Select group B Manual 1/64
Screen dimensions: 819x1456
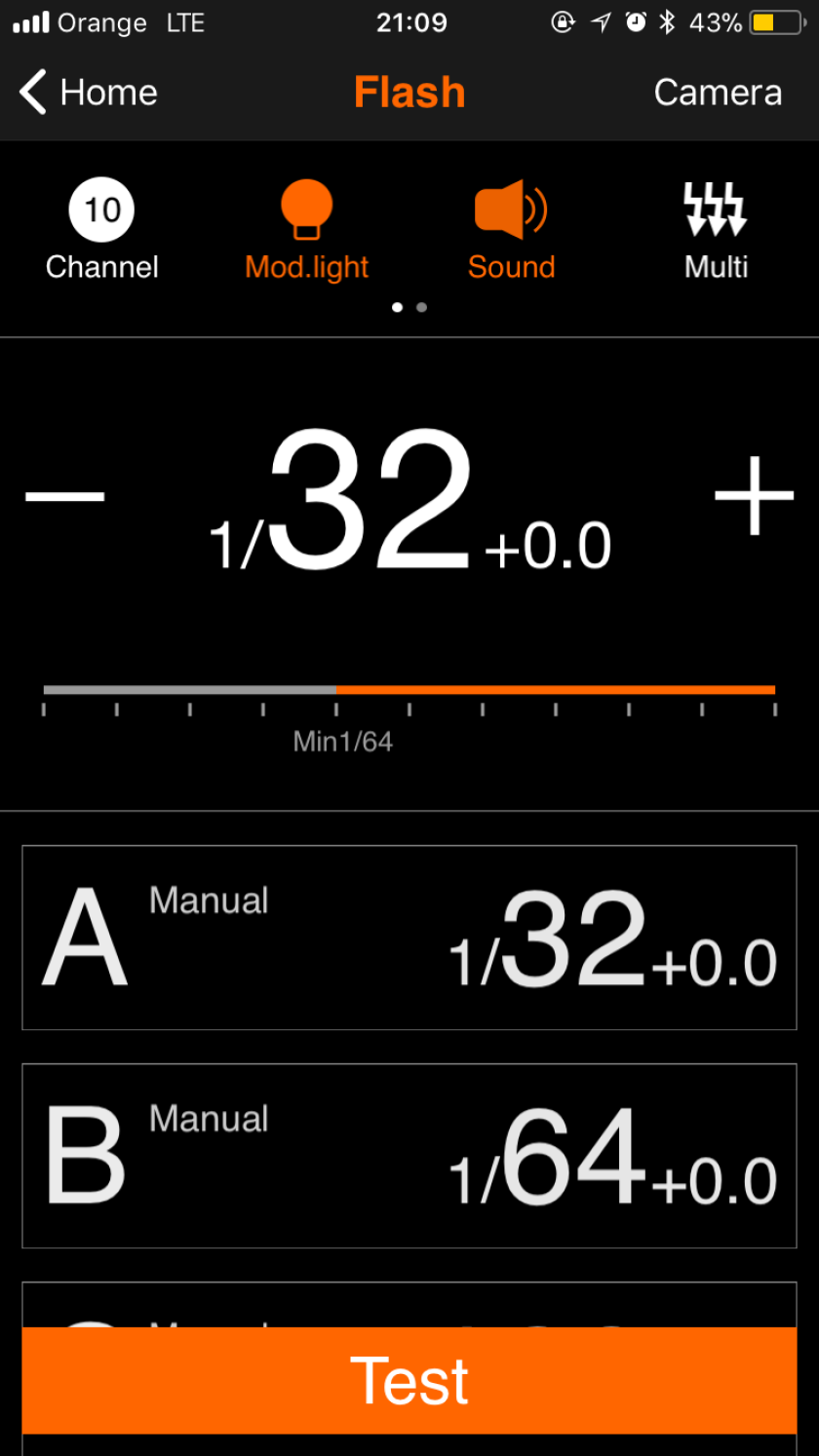(x=409, y=1156)
